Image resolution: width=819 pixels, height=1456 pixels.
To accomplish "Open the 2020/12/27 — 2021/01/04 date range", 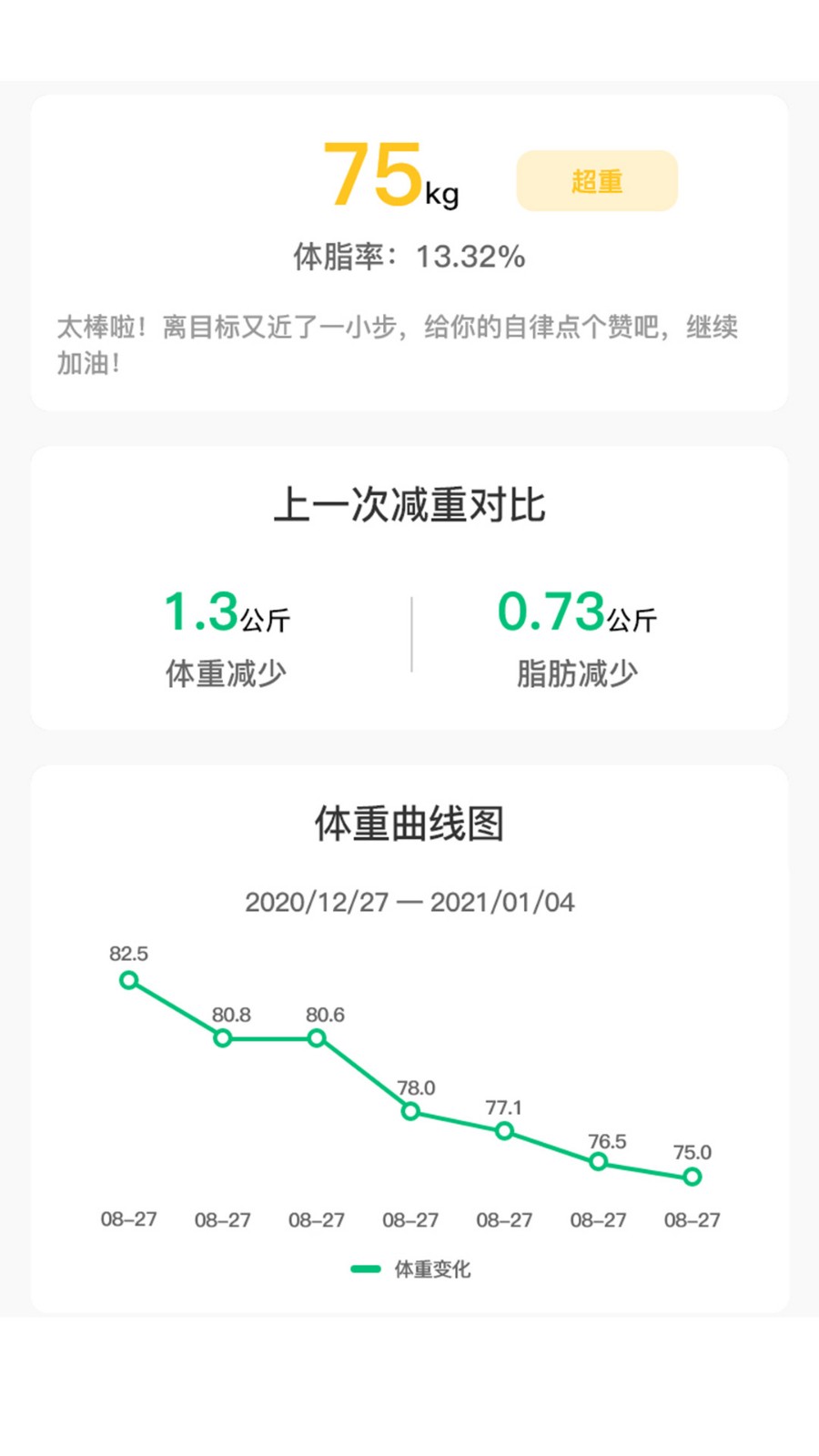I will pyautogui.click(x=411, y=902).
